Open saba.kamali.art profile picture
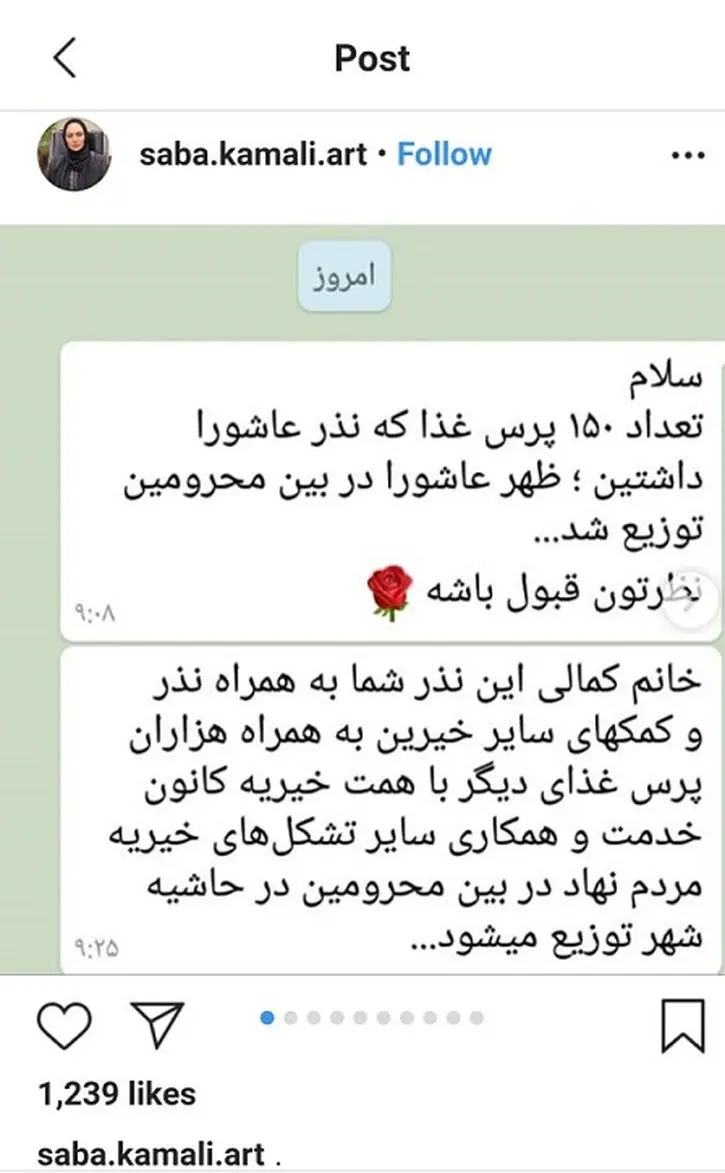The height and width of the screenshot is (1173, 725). (x=72, y=155)
